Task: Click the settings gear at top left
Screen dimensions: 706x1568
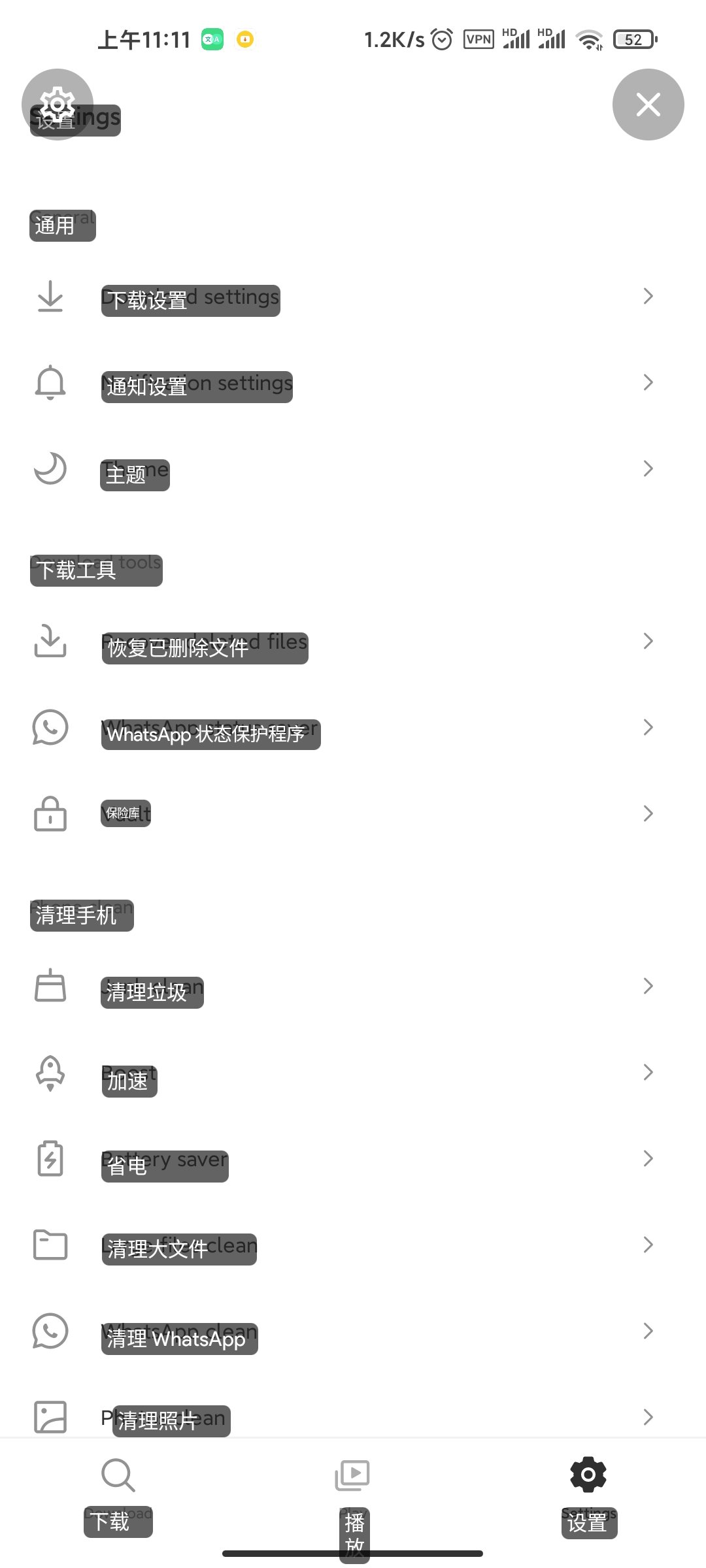Action: (x=58, y=105)
